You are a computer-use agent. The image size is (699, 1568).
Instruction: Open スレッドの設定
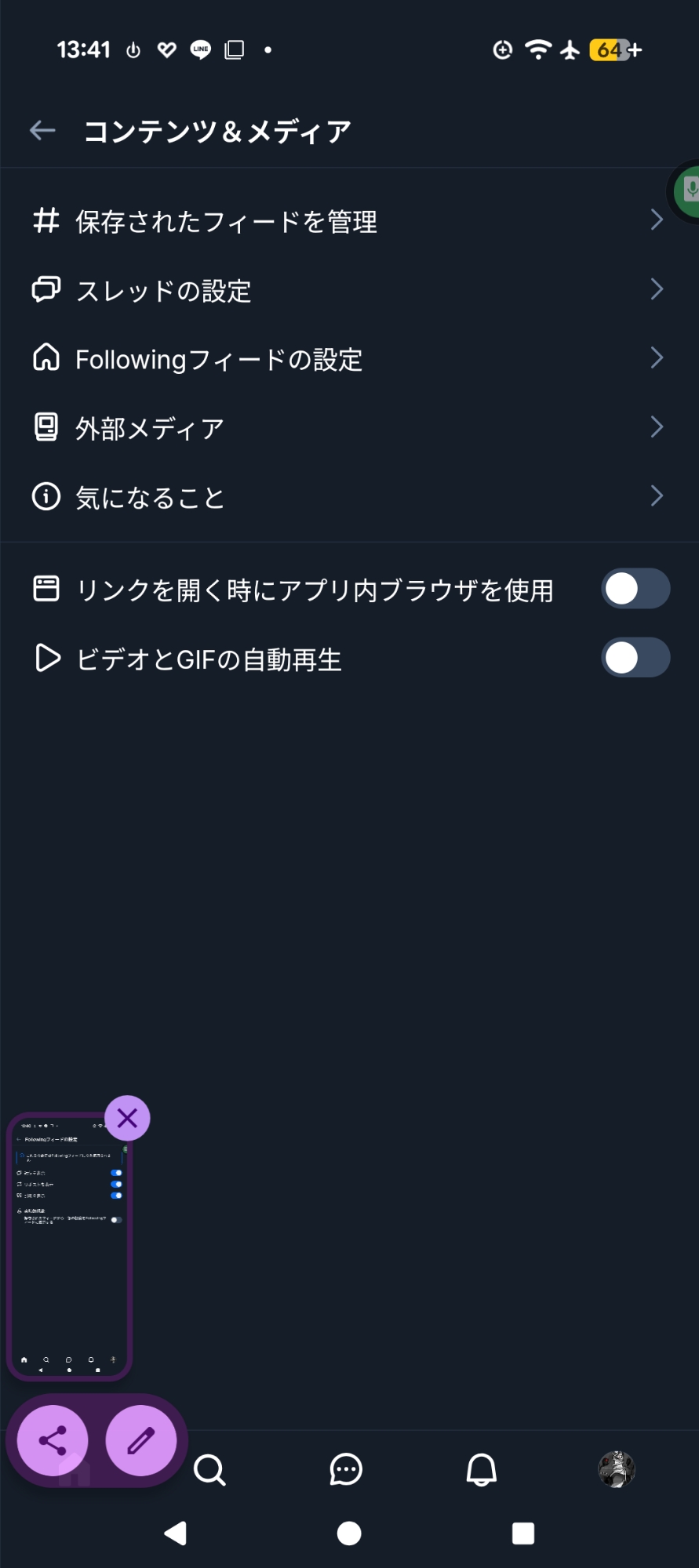coord(345,290)
